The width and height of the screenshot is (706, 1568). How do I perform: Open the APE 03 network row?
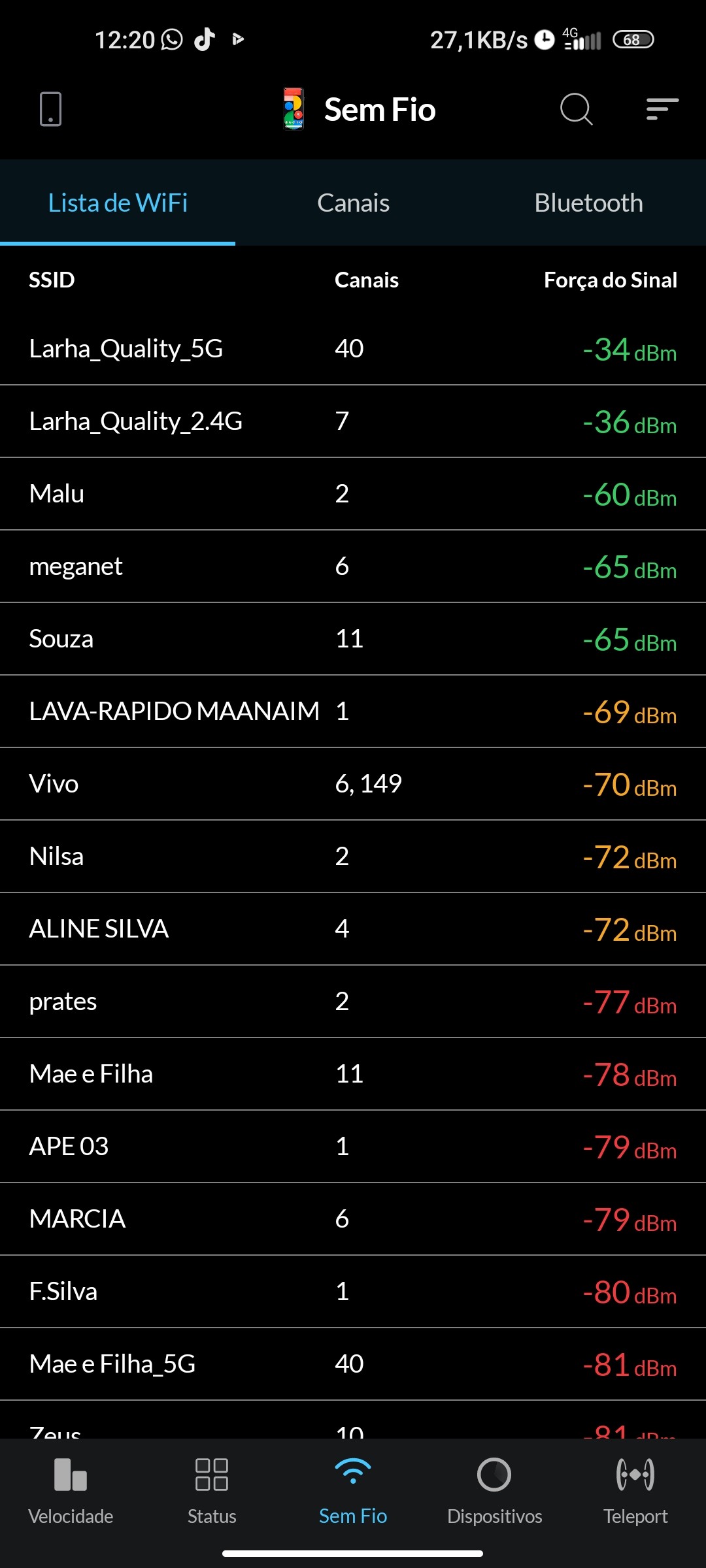click(353, 1147)
